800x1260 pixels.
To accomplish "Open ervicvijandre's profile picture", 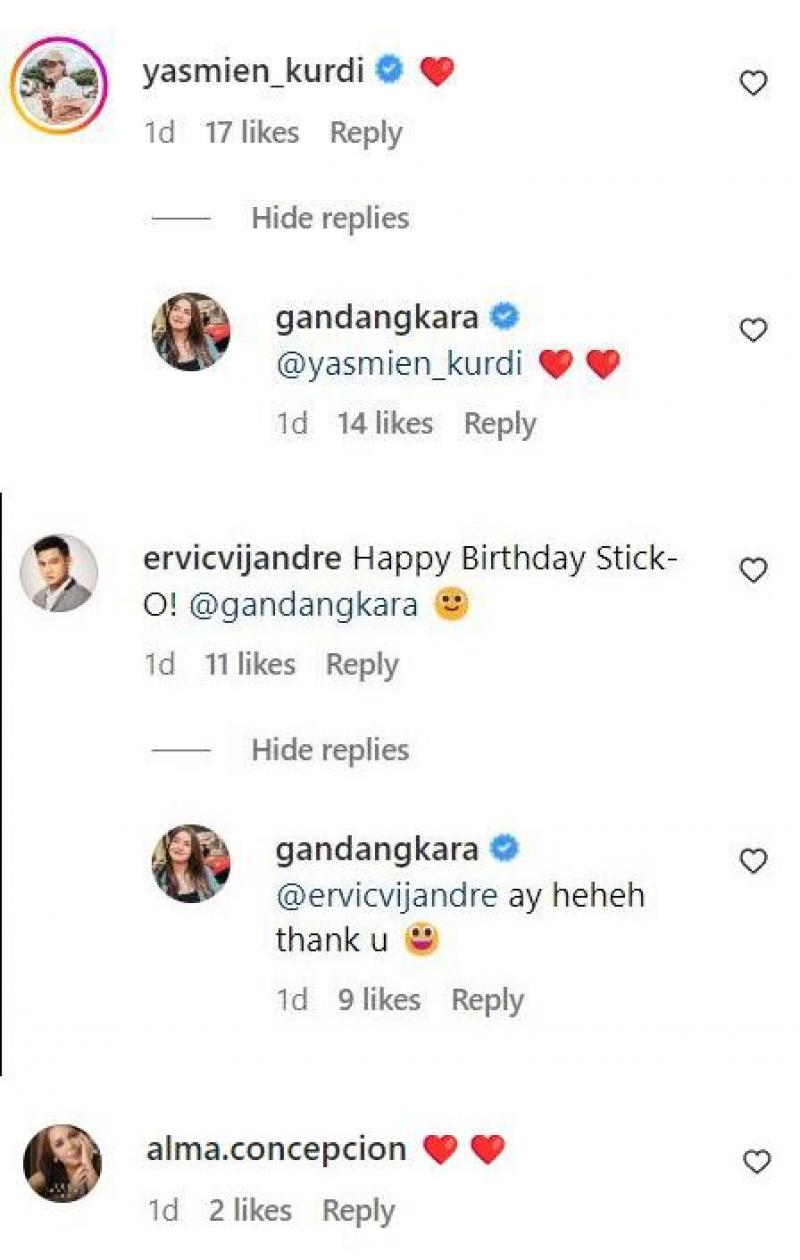I will pyautogui.click(x=59, y=573).
